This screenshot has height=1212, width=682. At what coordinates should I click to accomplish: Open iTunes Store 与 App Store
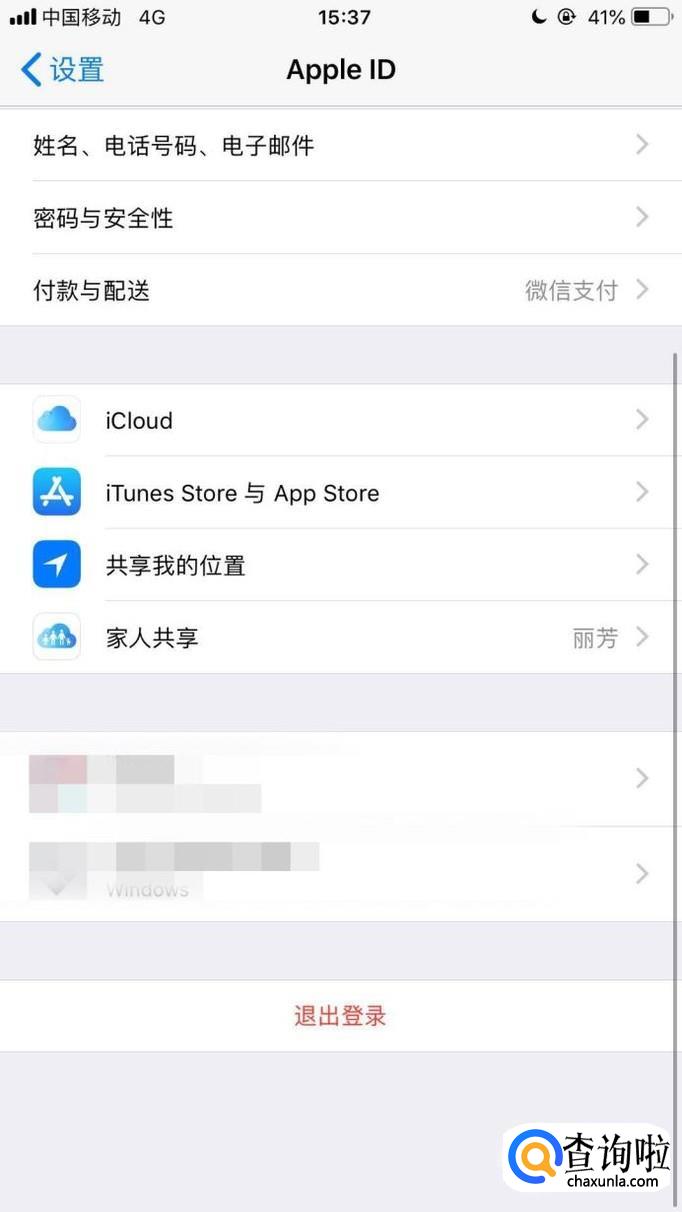click(x=340, y=493)
